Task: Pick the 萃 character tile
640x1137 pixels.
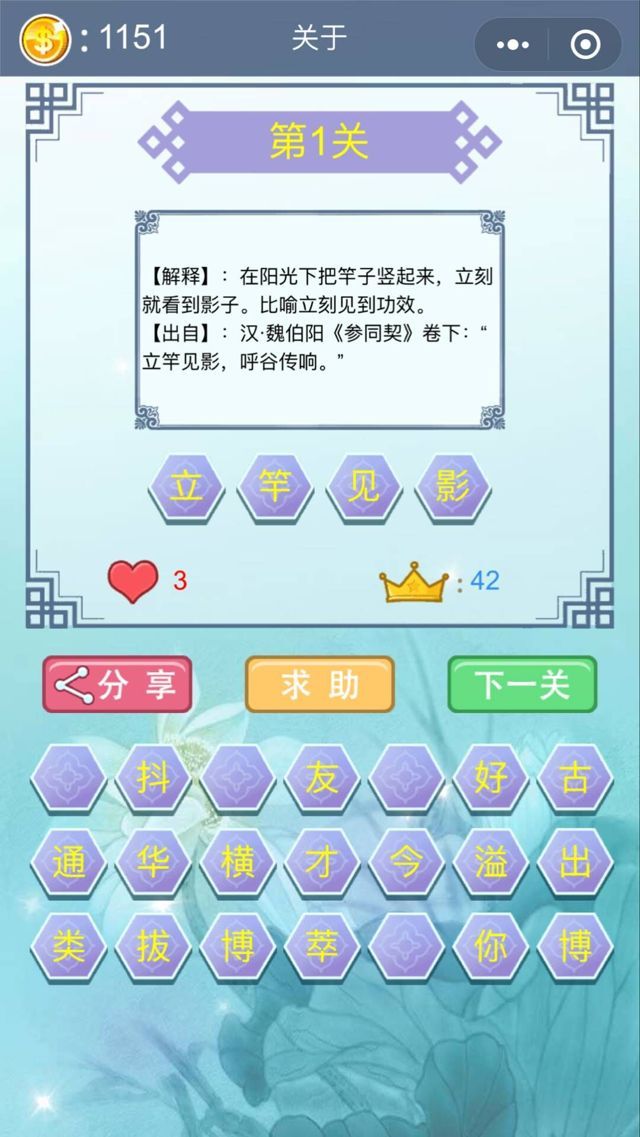Action: (x=322, y=946)
